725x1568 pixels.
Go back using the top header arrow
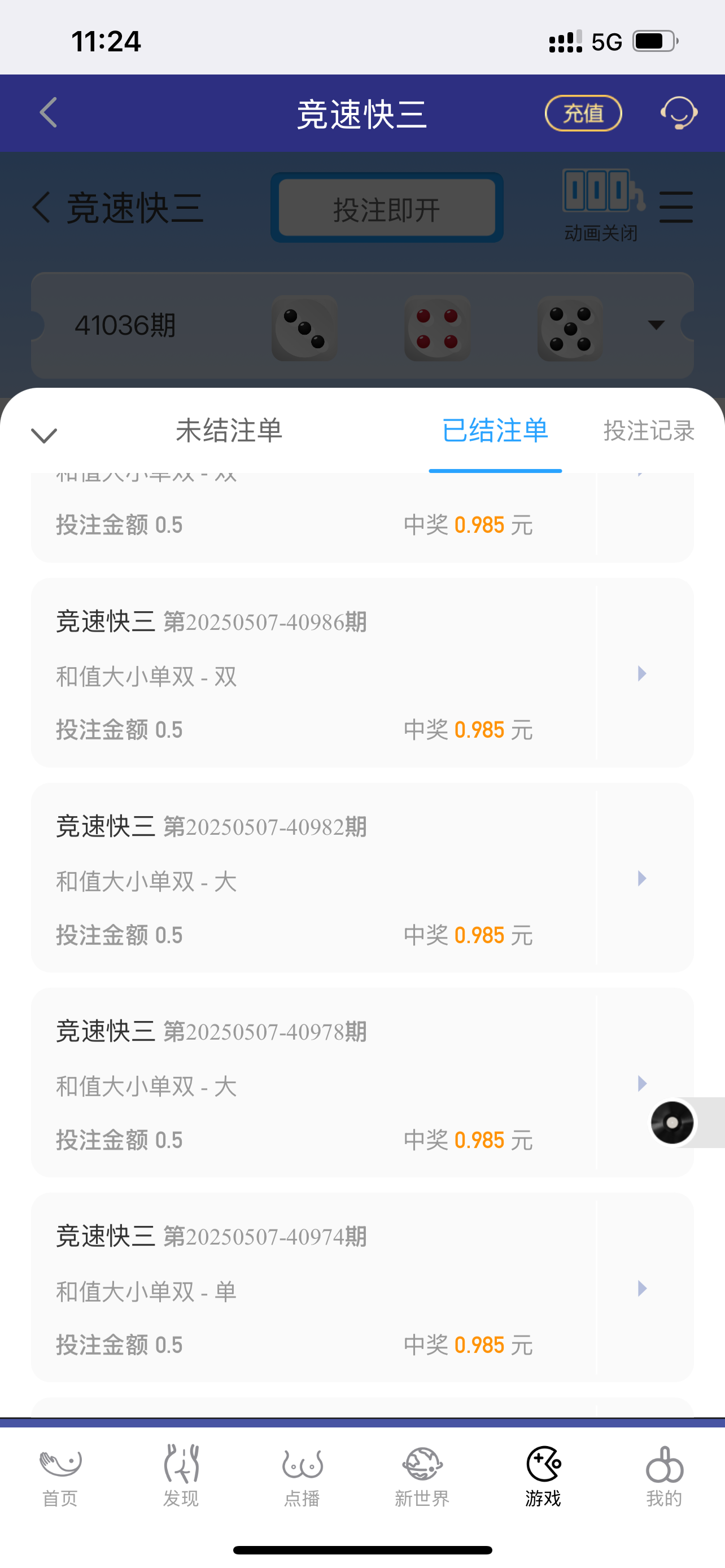point(49,113)
